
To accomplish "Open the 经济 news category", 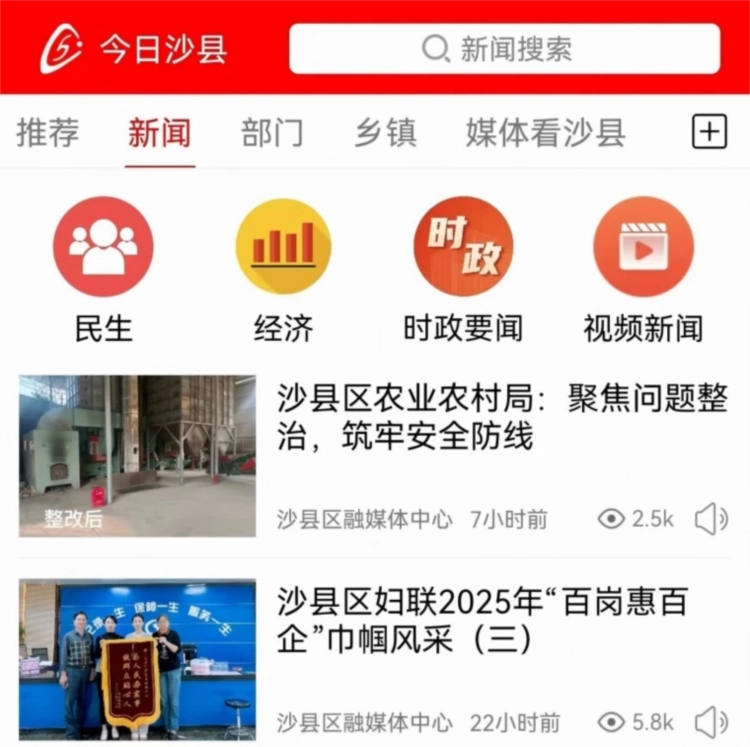I will tap(283, 247).
